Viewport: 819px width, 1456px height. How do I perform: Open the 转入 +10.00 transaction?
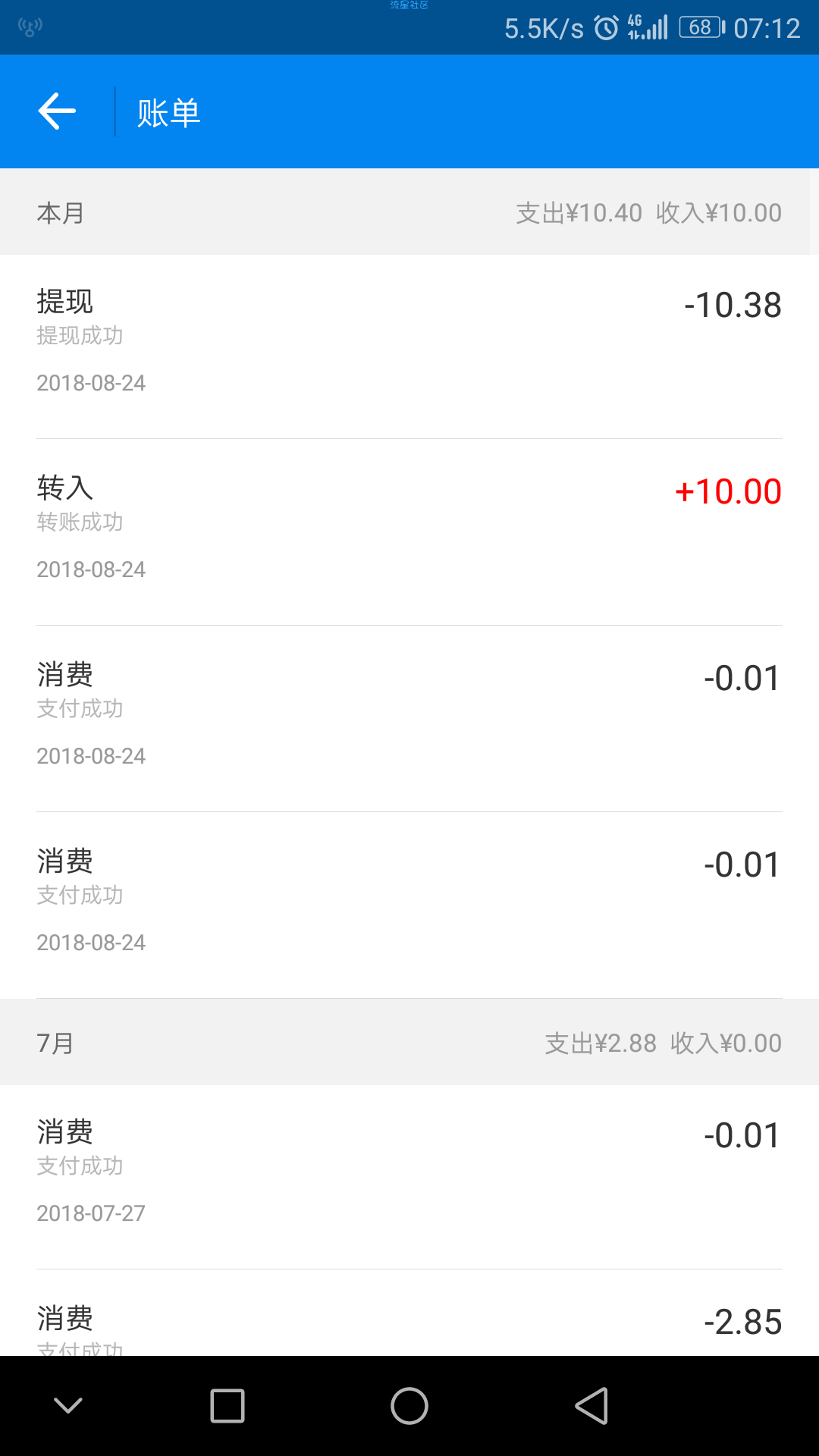coord(409,532)
